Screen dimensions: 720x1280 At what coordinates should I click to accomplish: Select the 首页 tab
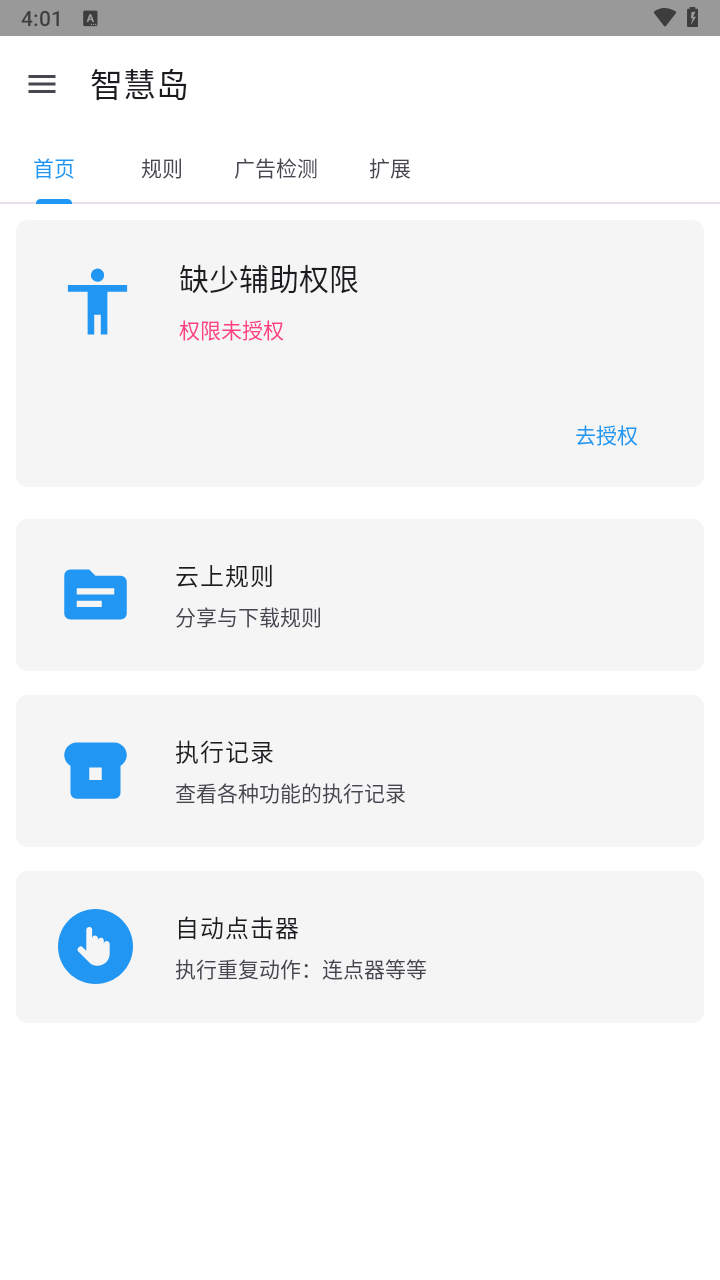54,169
